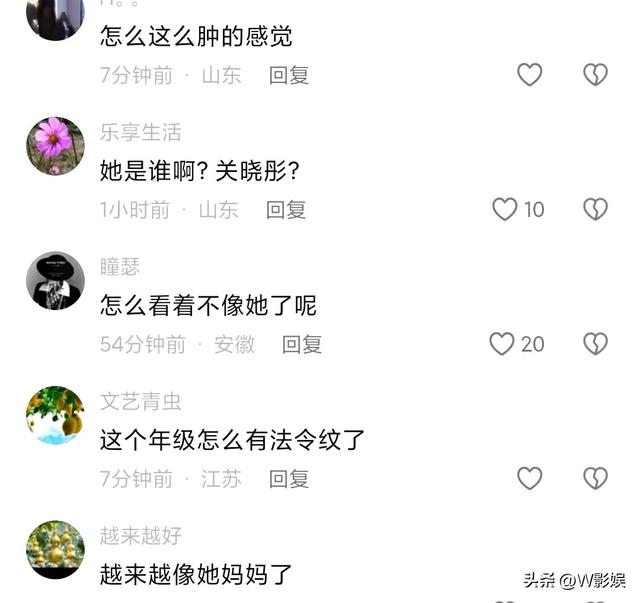
Task: Dislike 文艺青虫's comment
Action: 595,479
